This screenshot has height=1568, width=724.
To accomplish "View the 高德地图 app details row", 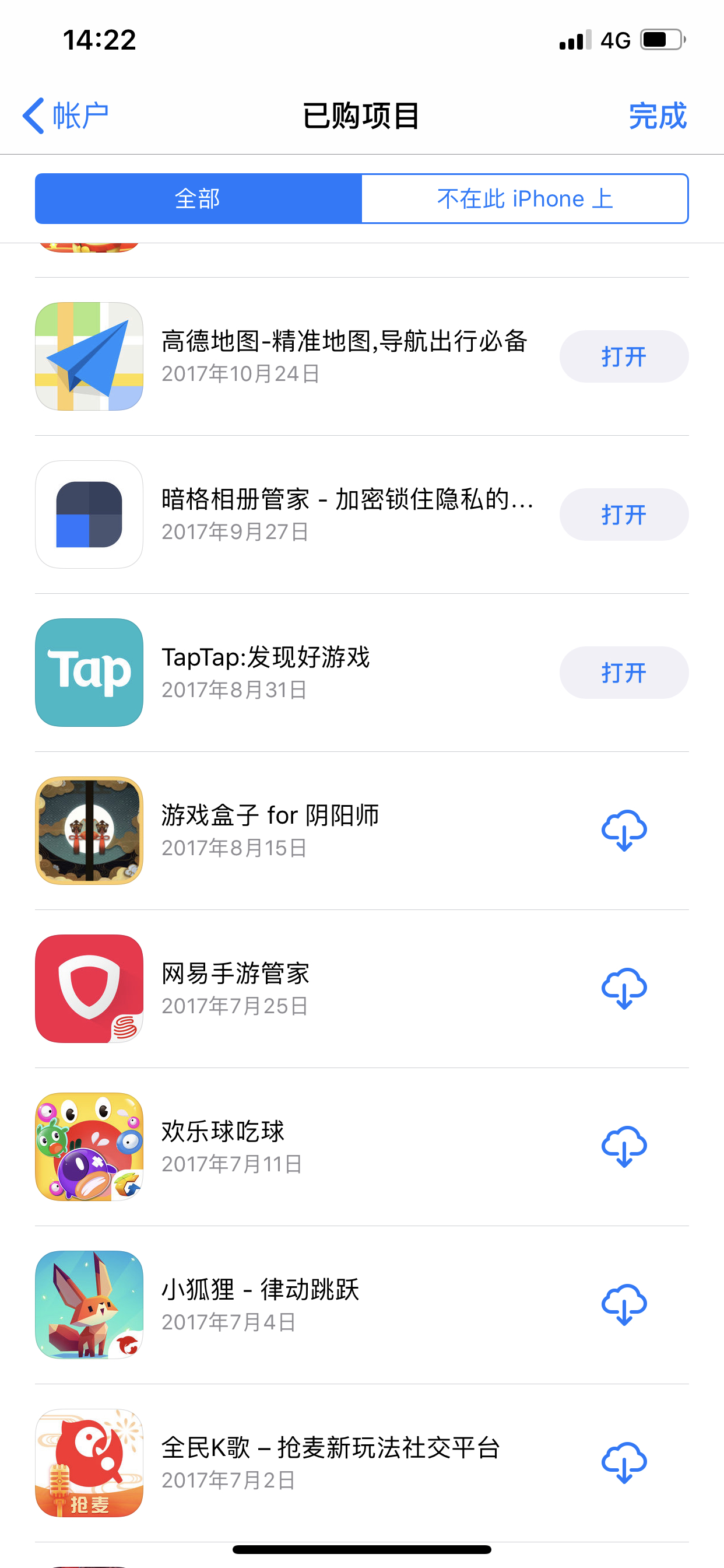I will [x=344, y=355].
